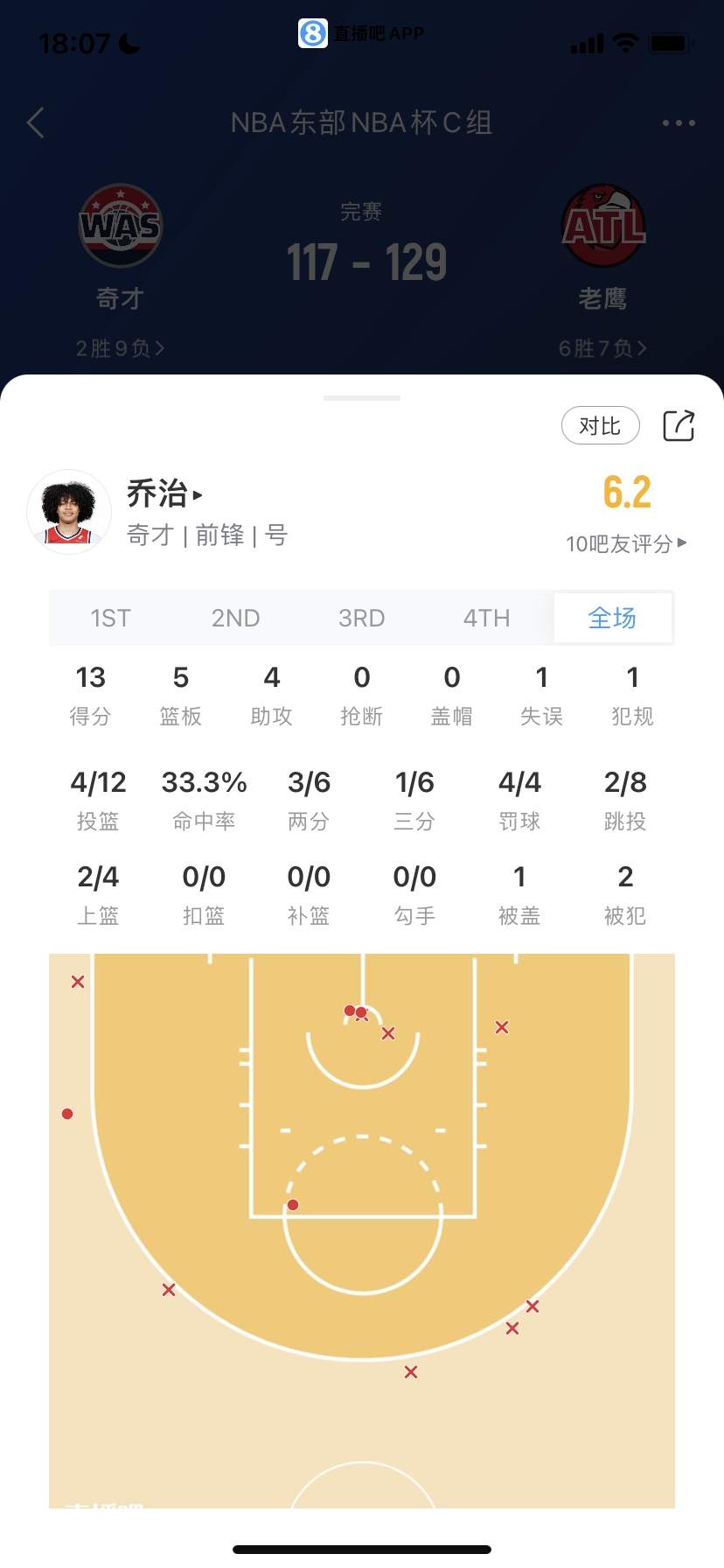
Task: Open 老鹰 team record 6胜7负
Action: [x=602, y=349]
